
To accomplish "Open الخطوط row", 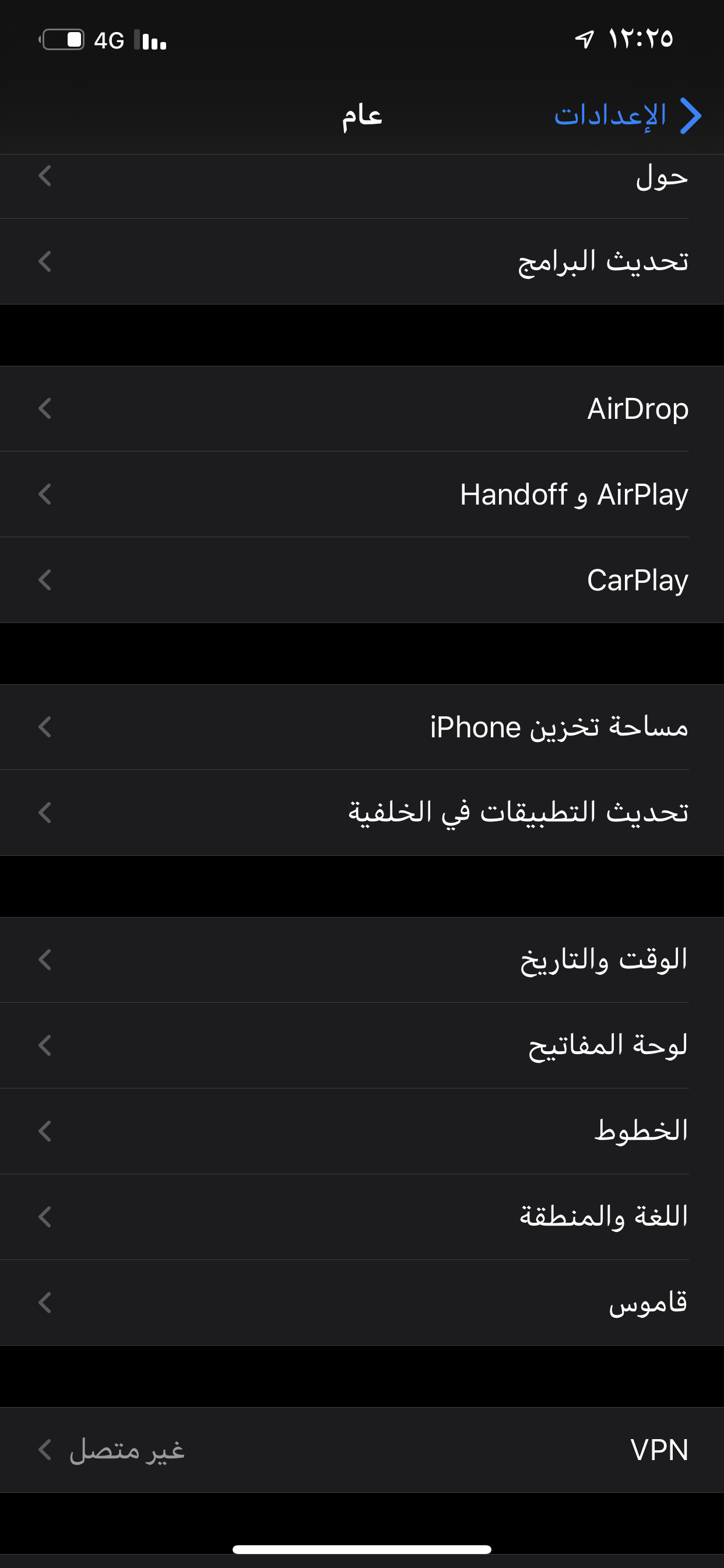I will 362,1132.
